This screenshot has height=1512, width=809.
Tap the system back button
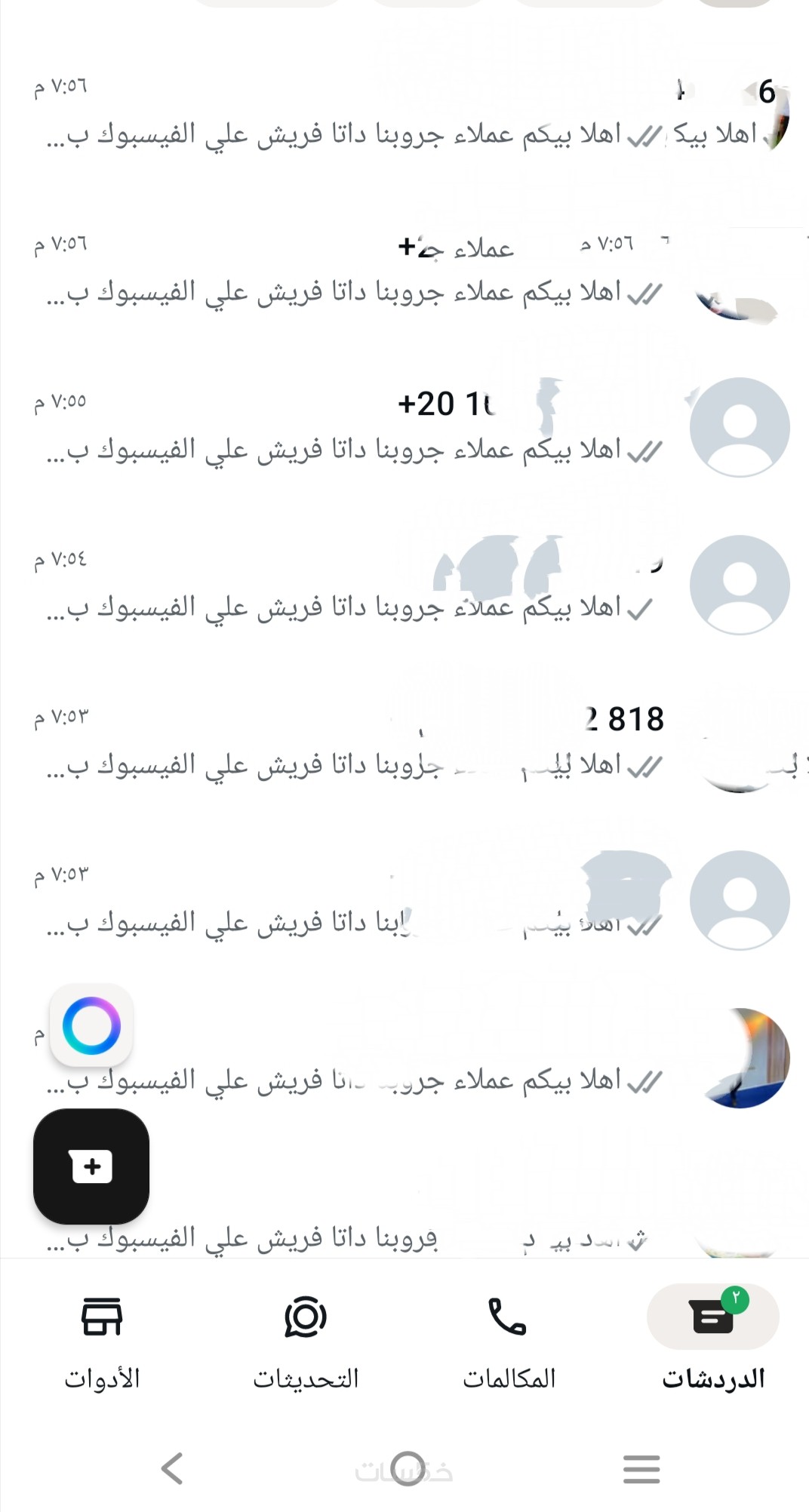(172, 1468)
